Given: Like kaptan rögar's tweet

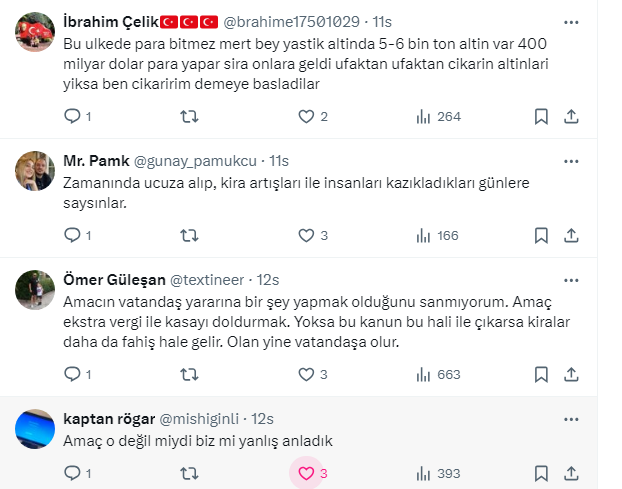Looking at the screenshot, I should tap(307, 473).
